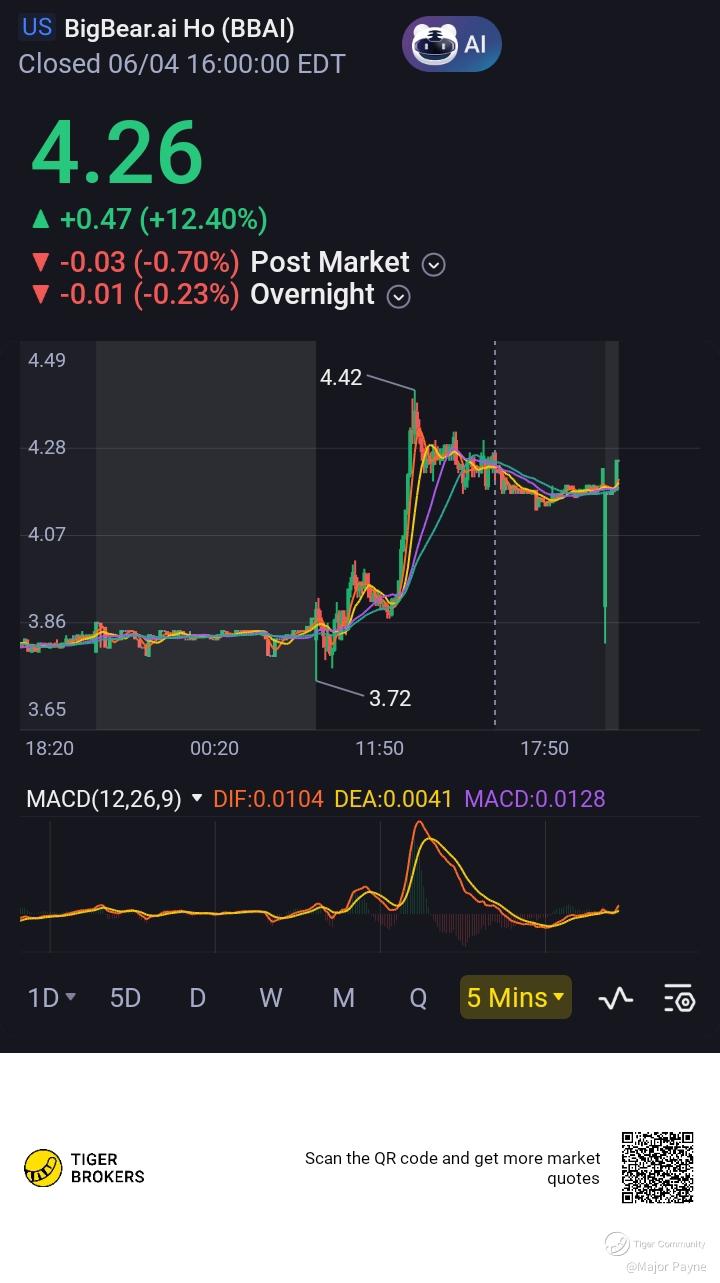Open the AI assistant button
This screenshot has height=1283, width=720.
pyautogui.click(x=451, y=44)
